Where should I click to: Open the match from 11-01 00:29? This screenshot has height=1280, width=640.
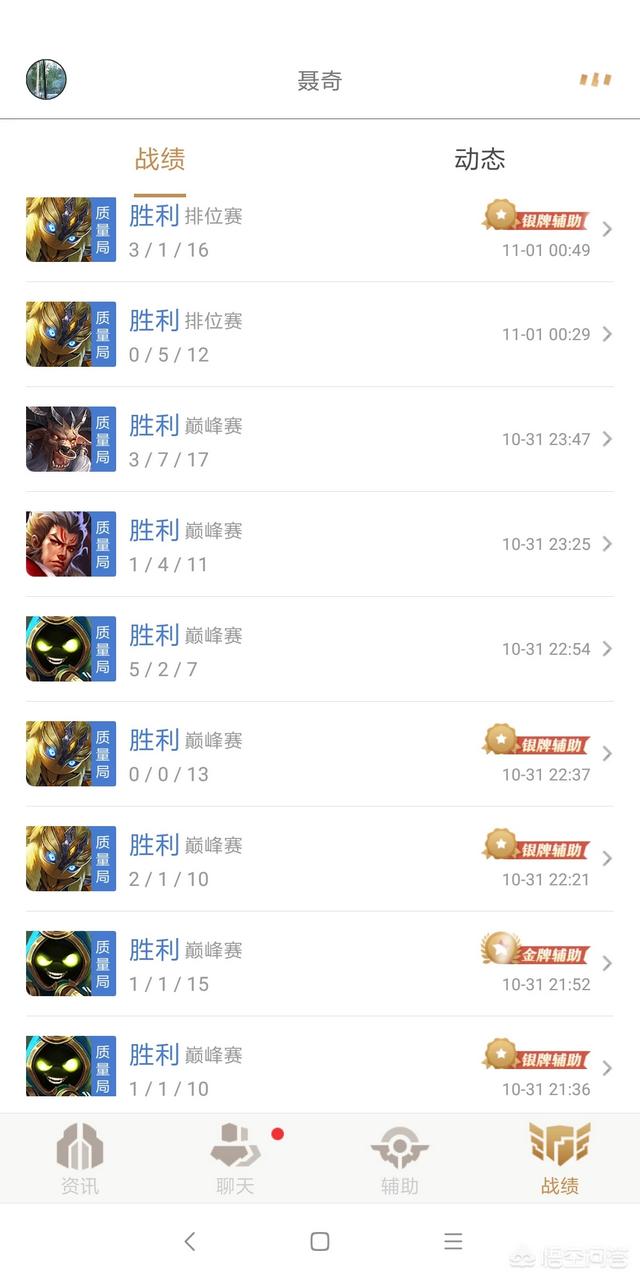click(x=320, y=334)
